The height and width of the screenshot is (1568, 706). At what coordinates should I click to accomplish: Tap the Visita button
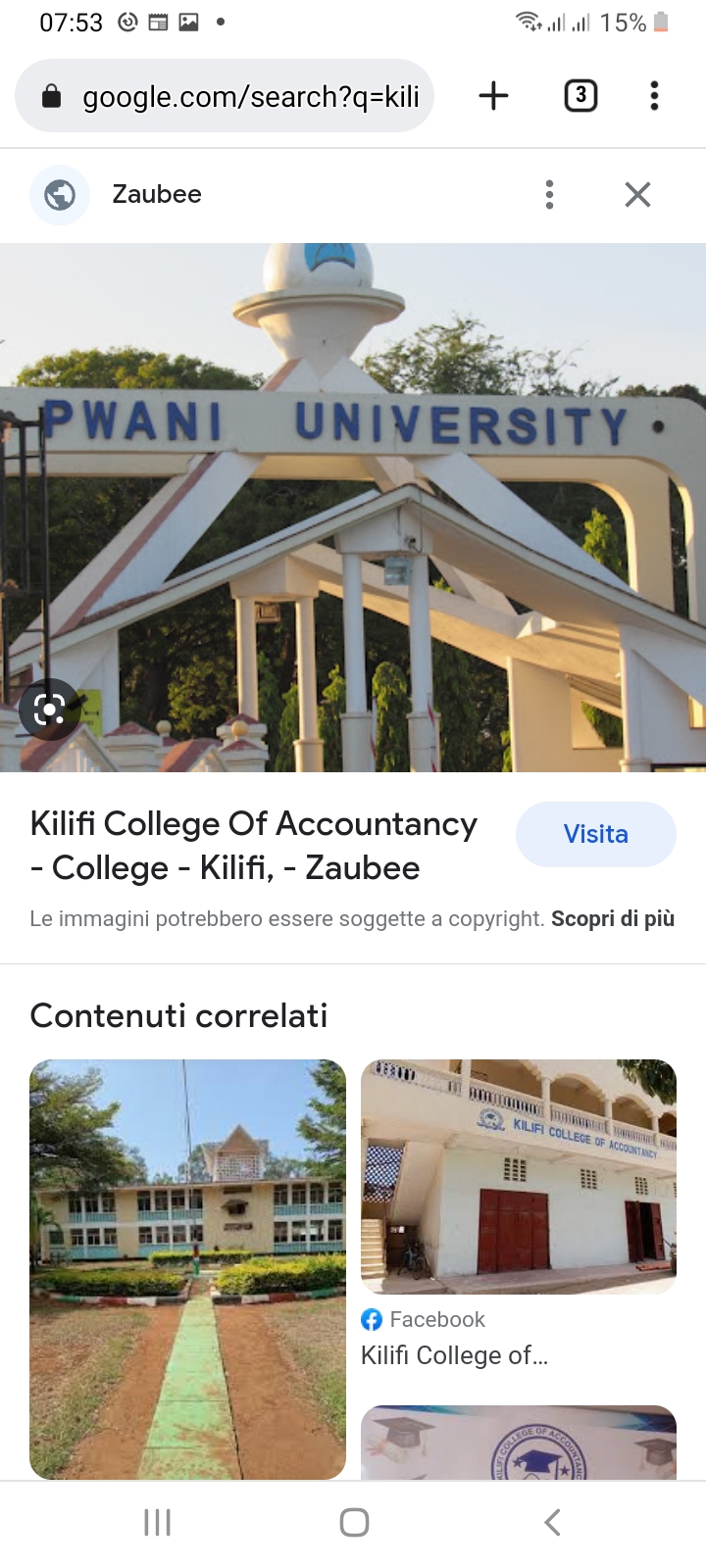[x=595, y=834]
